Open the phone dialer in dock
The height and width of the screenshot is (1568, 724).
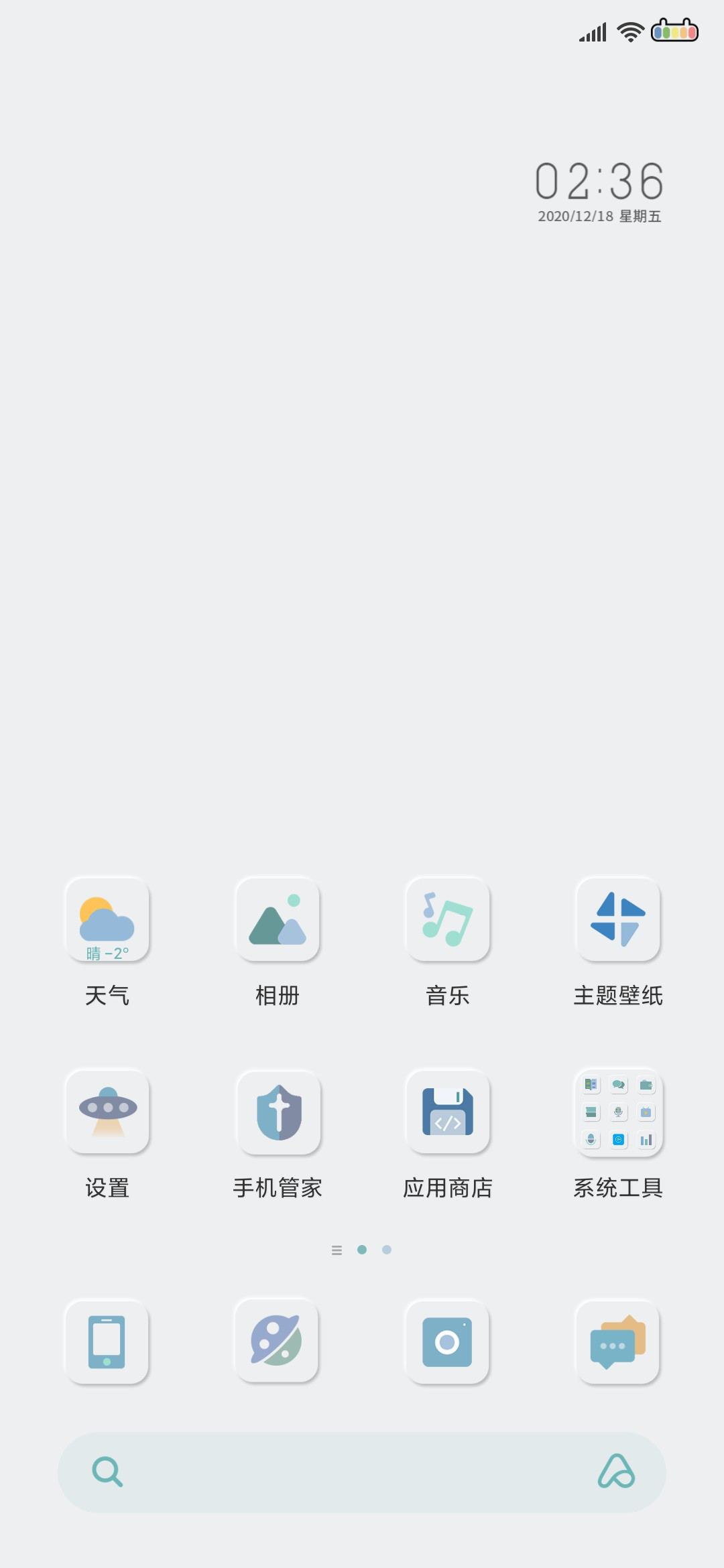(107, 1342)
